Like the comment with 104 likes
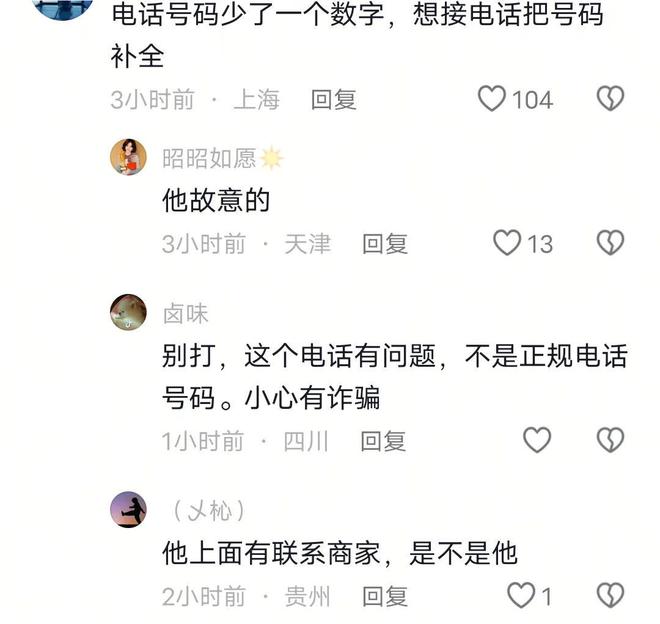The height and width of the screenshot is (624, 660). point(492,99)
